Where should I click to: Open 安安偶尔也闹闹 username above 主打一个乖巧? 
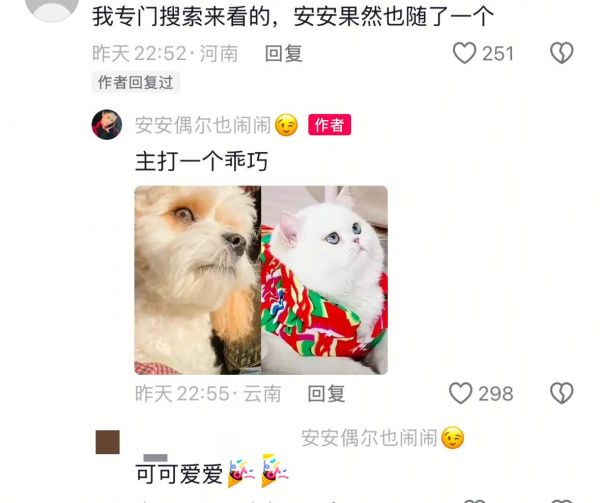pyautogui.click(x=202, y=125)
